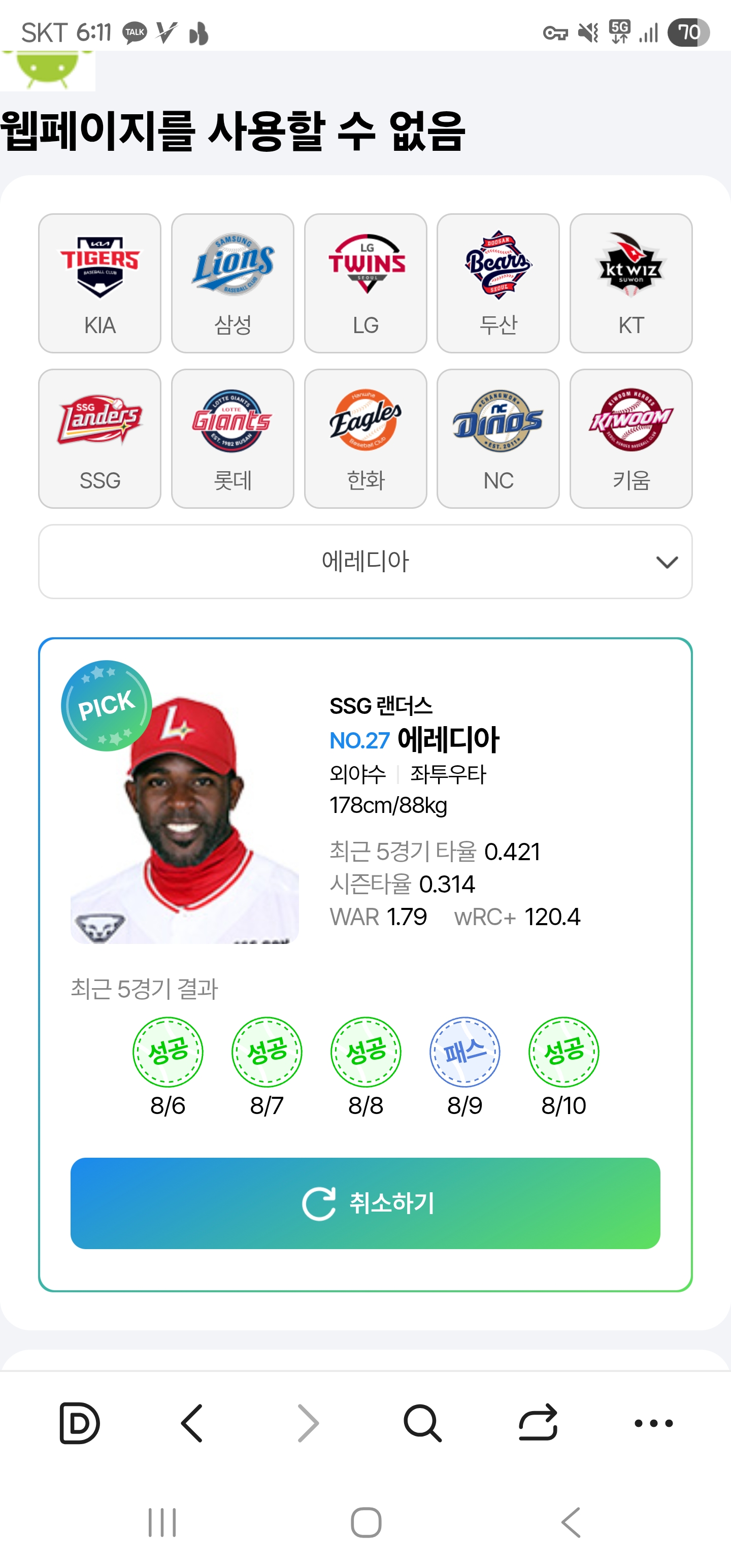Select the 롯데 Giants team
731x1568 pixels.
pos(232,438)
